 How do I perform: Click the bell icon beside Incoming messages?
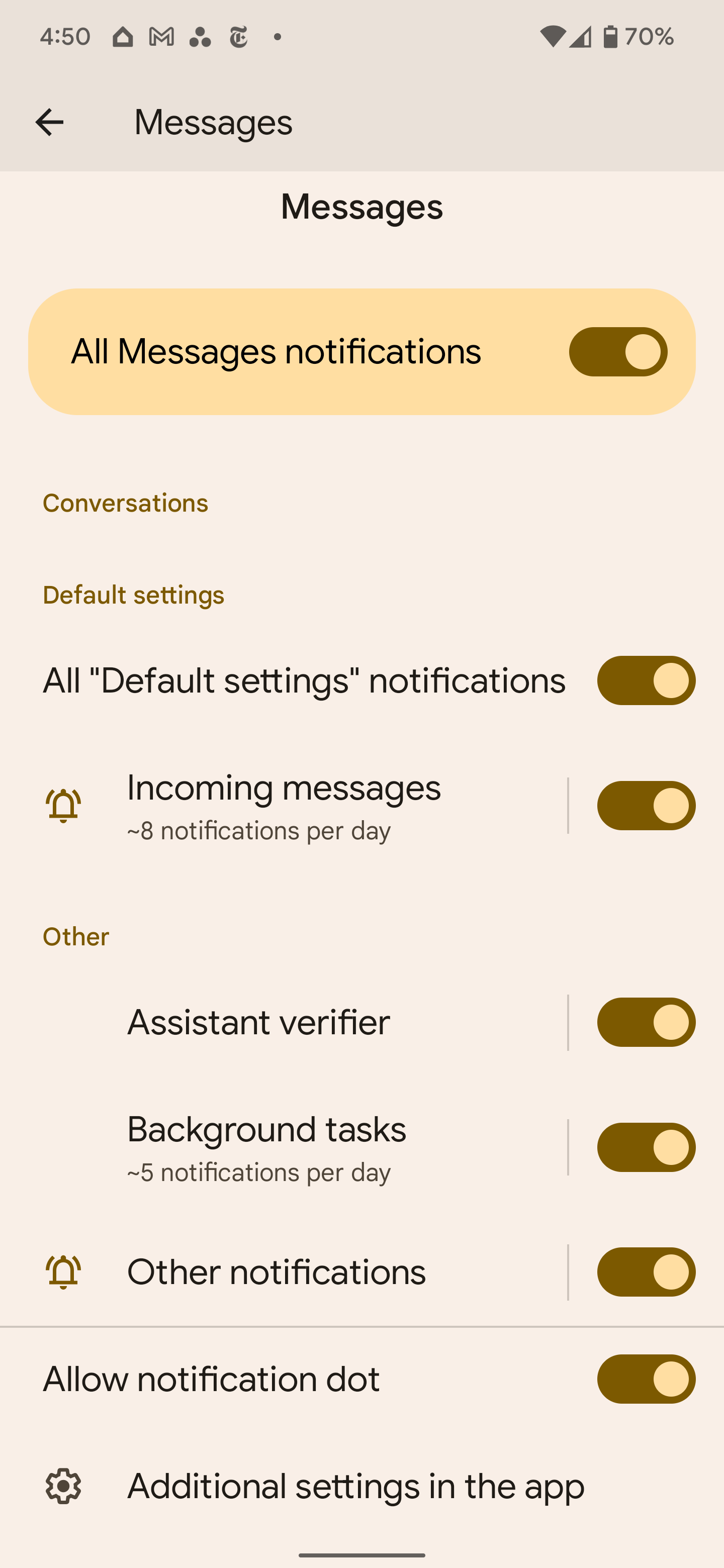63,805
